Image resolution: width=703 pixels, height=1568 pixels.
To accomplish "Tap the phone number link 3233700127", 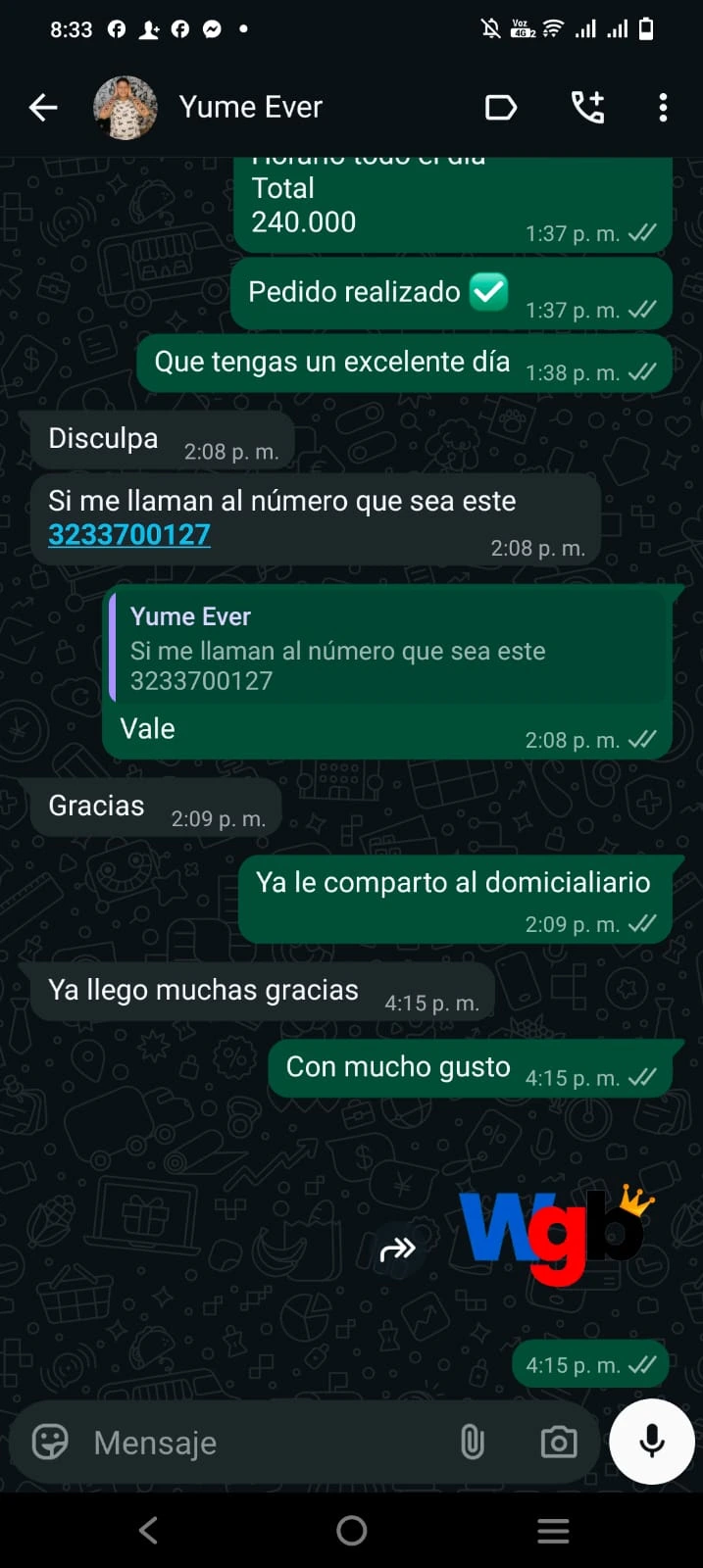I will tap(129, 535).
